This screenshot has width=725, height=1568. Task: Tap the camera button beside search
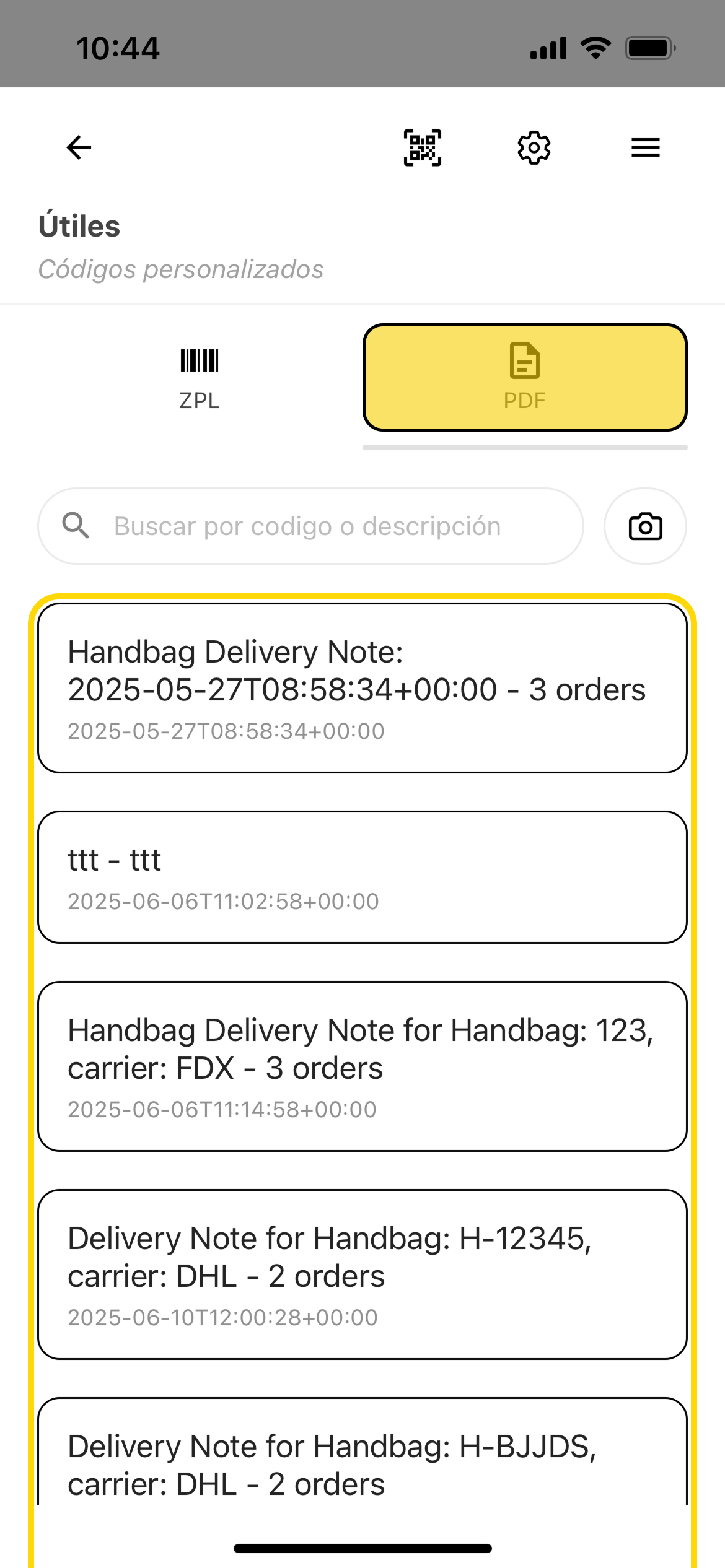(645, 526)
